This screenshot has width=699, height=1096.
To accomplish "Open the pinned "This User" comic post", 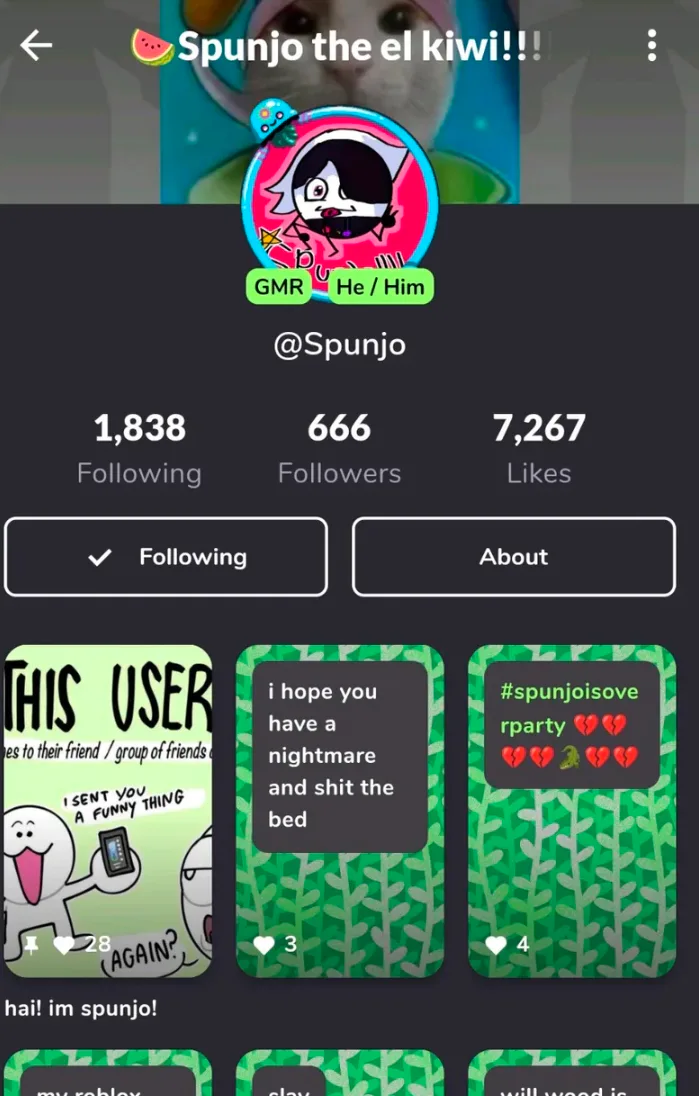I will pyautogui.click(x=108, y=811).
